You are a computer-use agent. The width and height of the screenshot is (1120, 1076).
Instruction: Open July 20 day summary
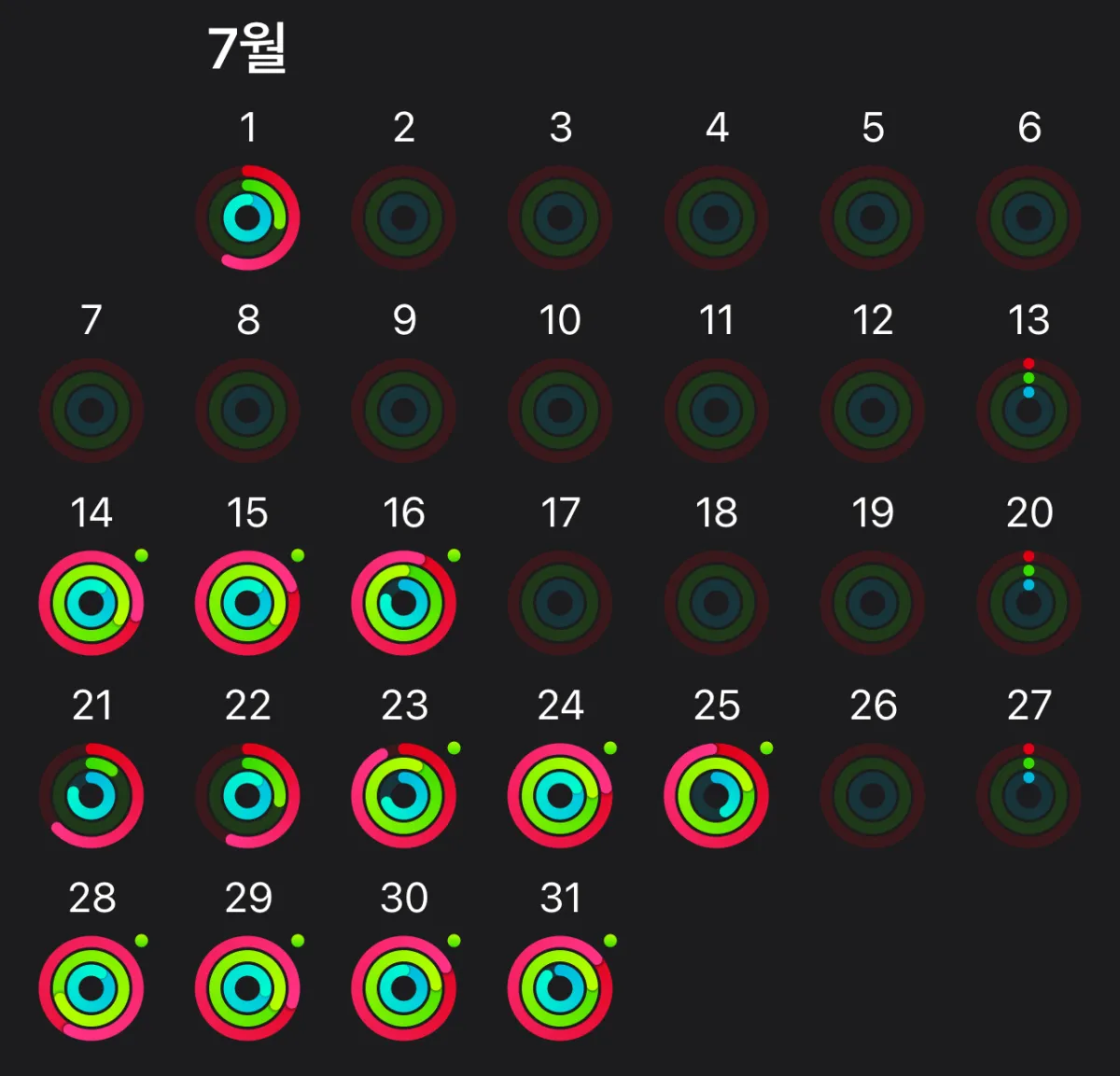(x=1029, y=603)
